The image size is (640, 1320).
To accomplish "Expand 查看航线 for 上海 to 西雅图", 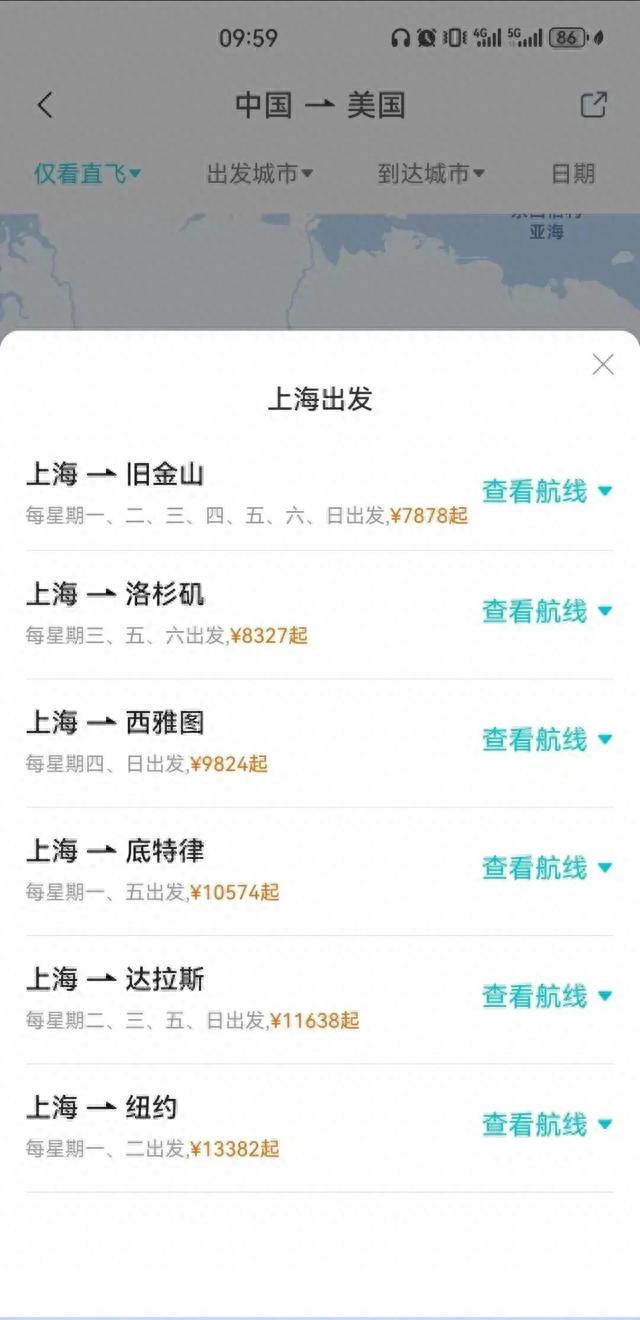I will (x=546, y=739).
